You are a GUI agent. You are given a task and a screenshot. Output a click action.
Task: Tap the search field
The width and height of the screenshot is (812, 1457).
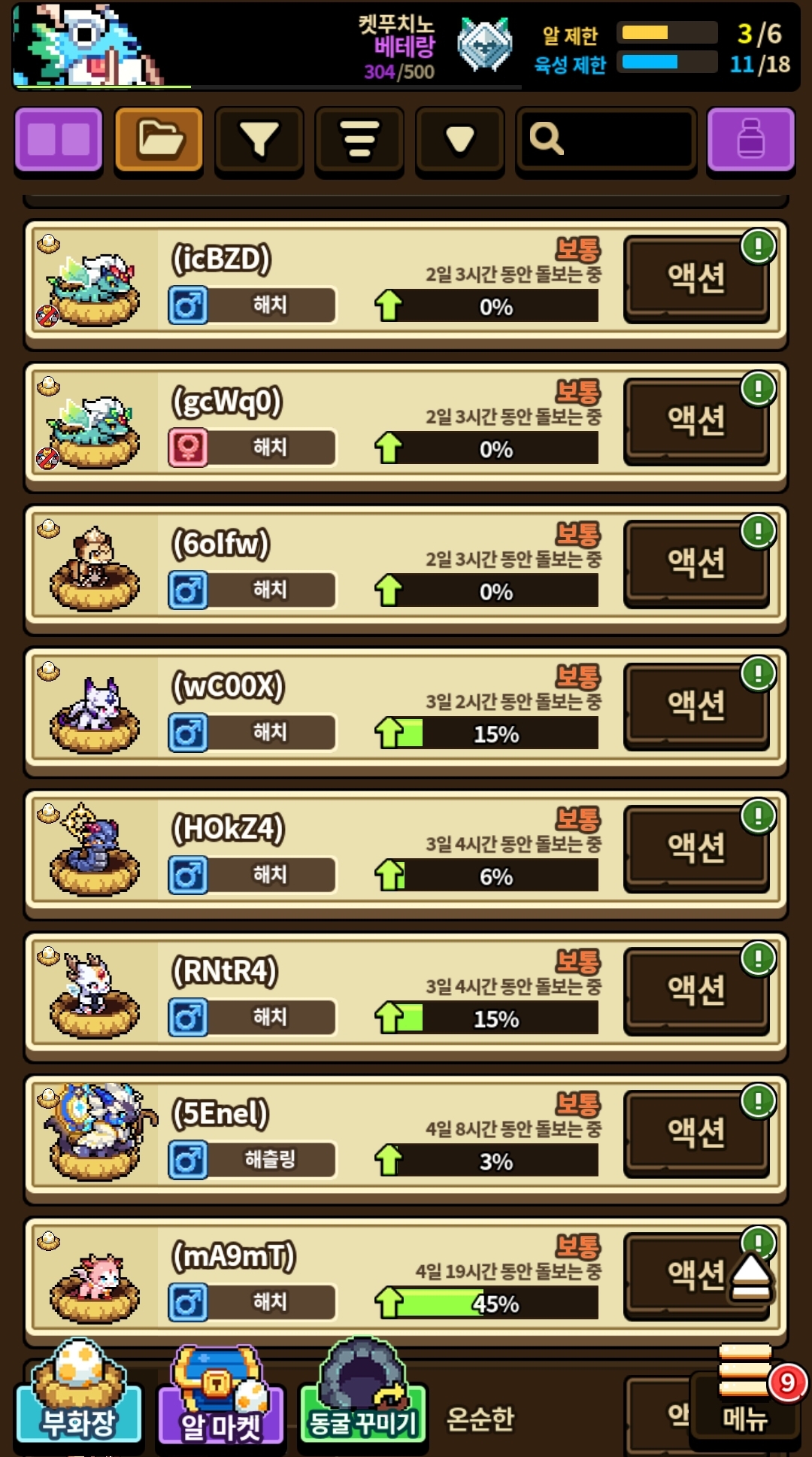tap(606, 140)
